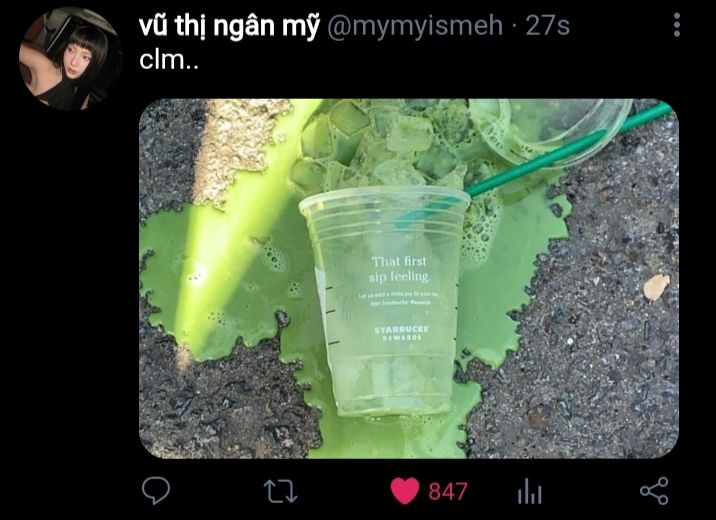The image size is (716, 520).
Task: Unlike the tweet with 847 likes
Action: pos(404,490)
